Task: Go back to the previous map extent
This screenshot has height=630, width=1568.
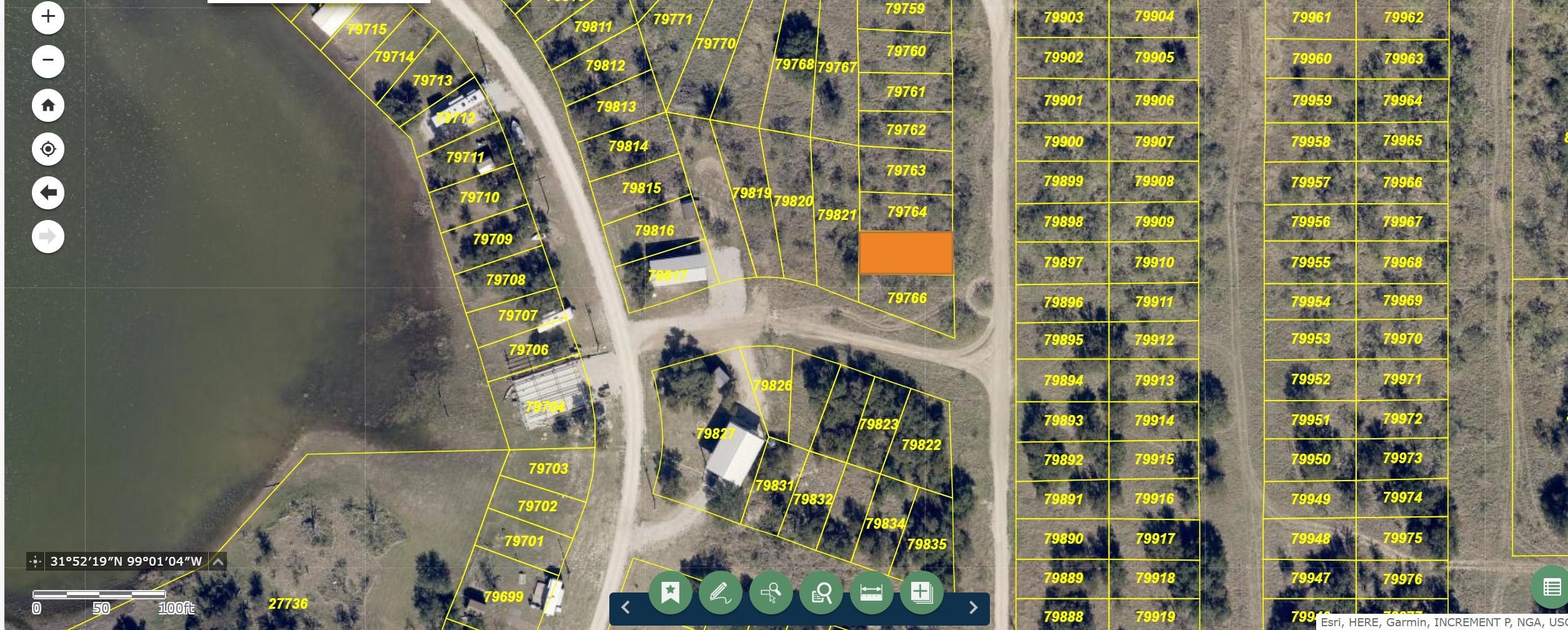Action: pyautogui.click(x=48, y=193)
